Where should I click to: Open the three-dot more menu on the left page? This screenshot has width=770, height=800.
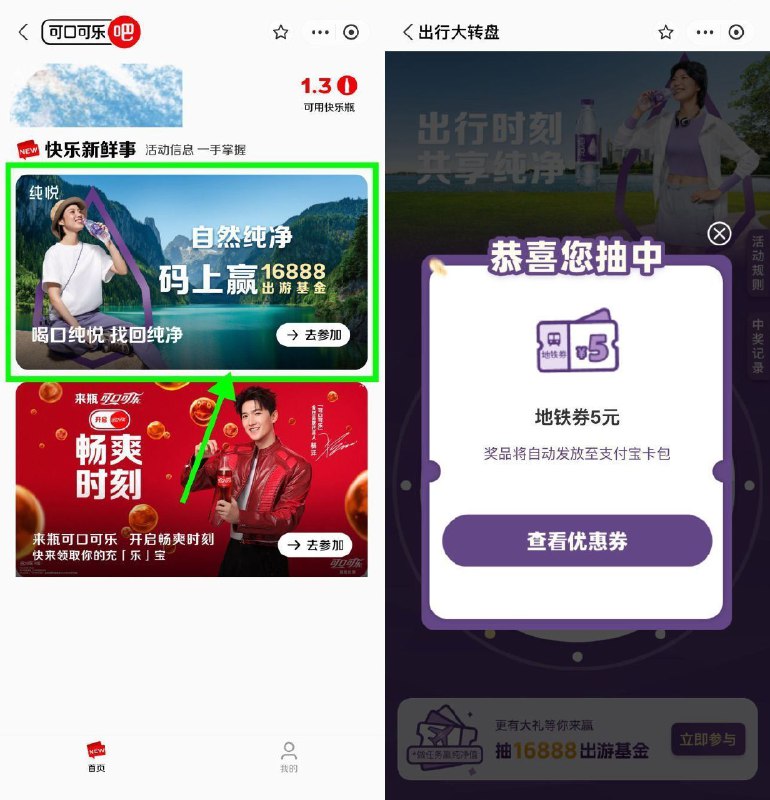[320, 32]
